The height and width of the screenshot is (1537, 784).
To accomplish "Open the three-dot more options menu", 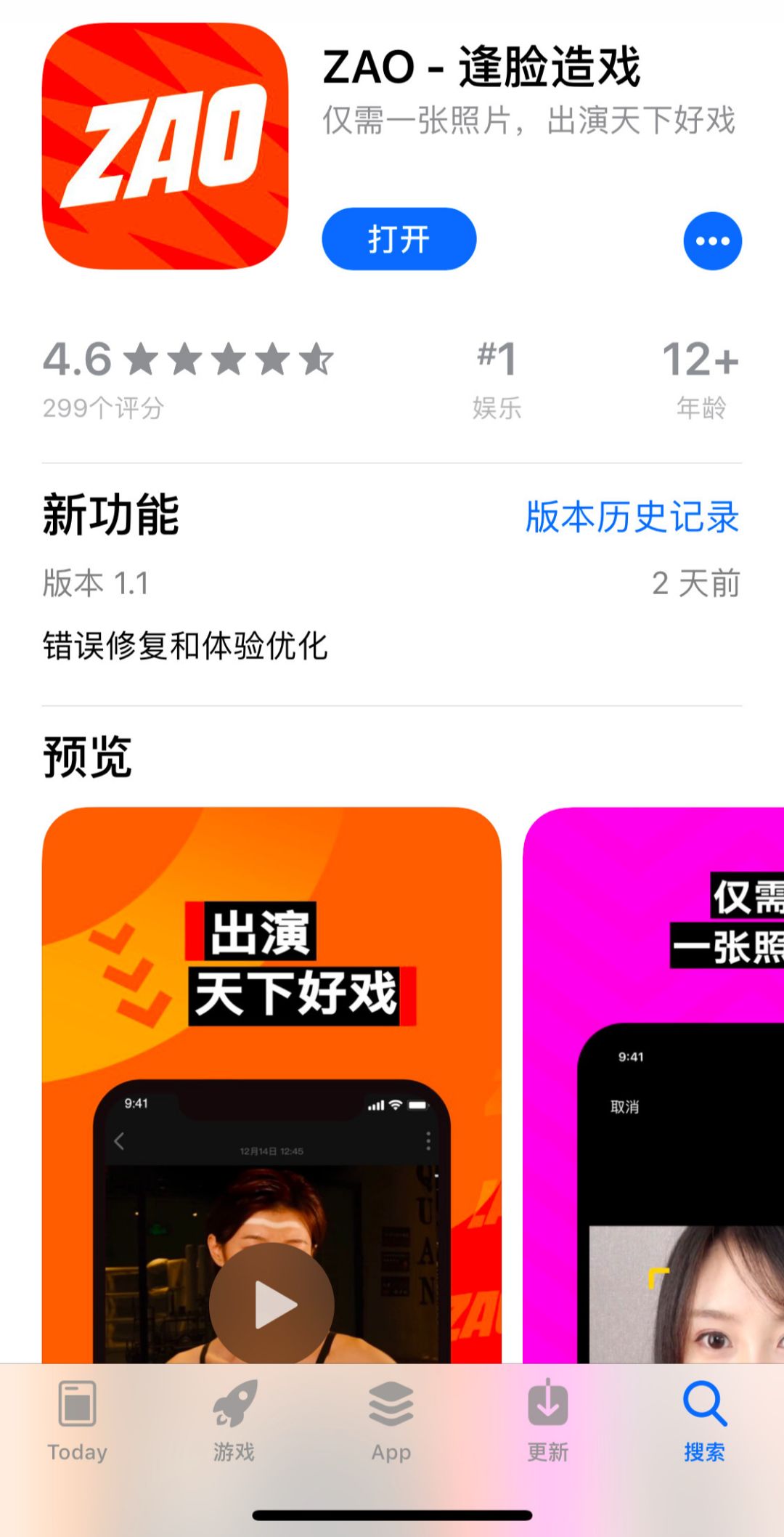I will pyautogui.click(x=712, y=240).
